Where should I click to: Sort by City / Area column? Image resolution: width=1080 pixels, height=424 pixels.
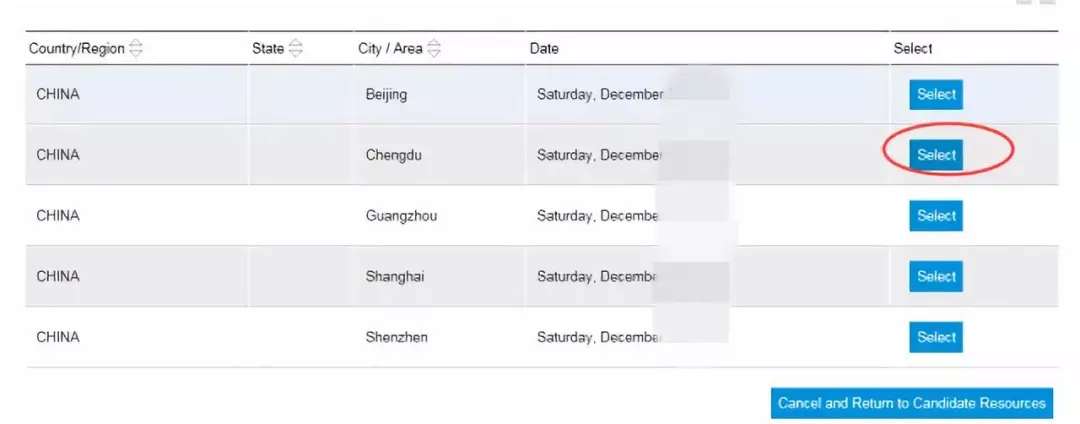(x=434, y=48)
